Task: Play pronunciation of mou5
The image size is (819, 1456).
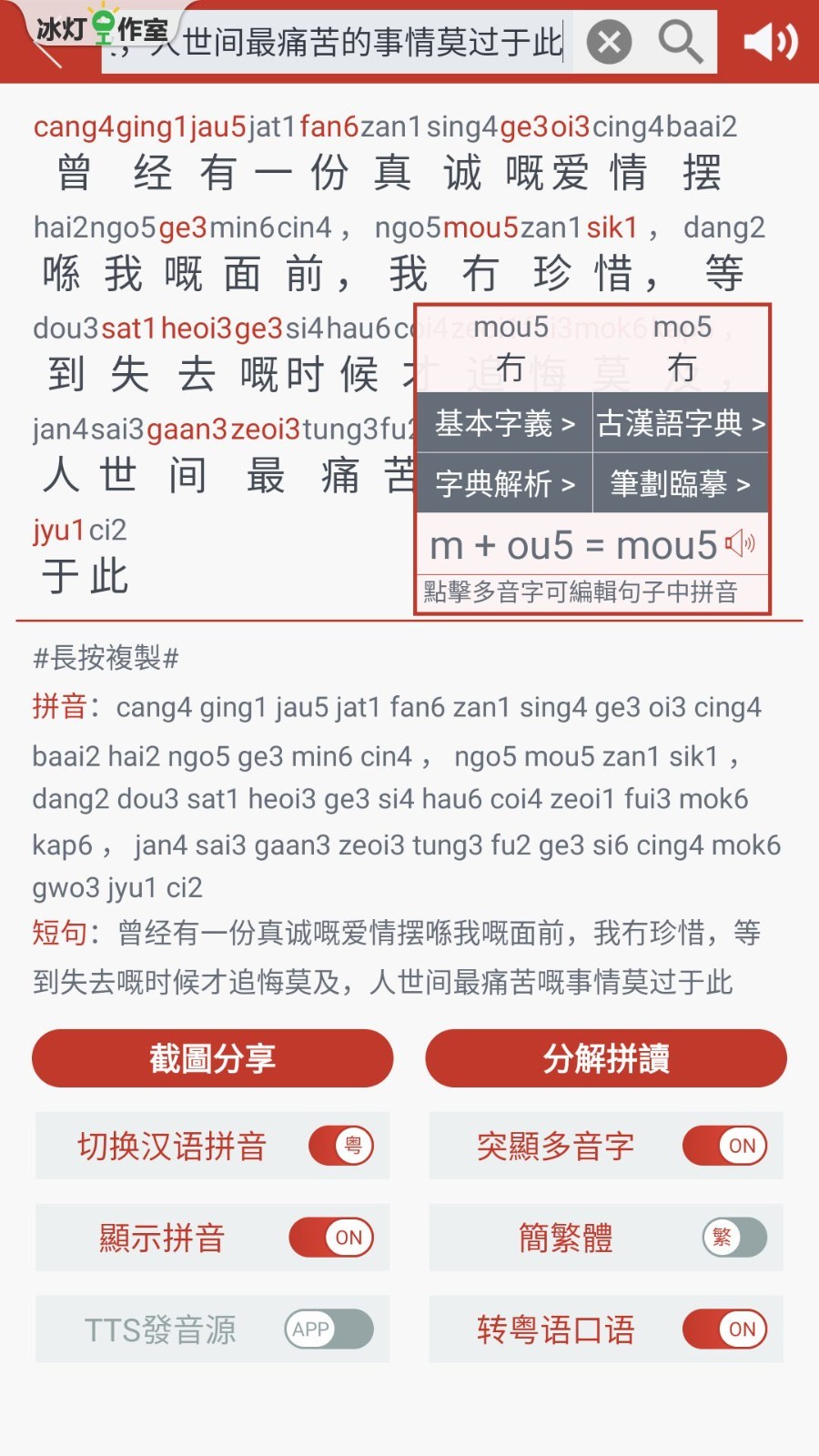Action: tap(740, 544)
